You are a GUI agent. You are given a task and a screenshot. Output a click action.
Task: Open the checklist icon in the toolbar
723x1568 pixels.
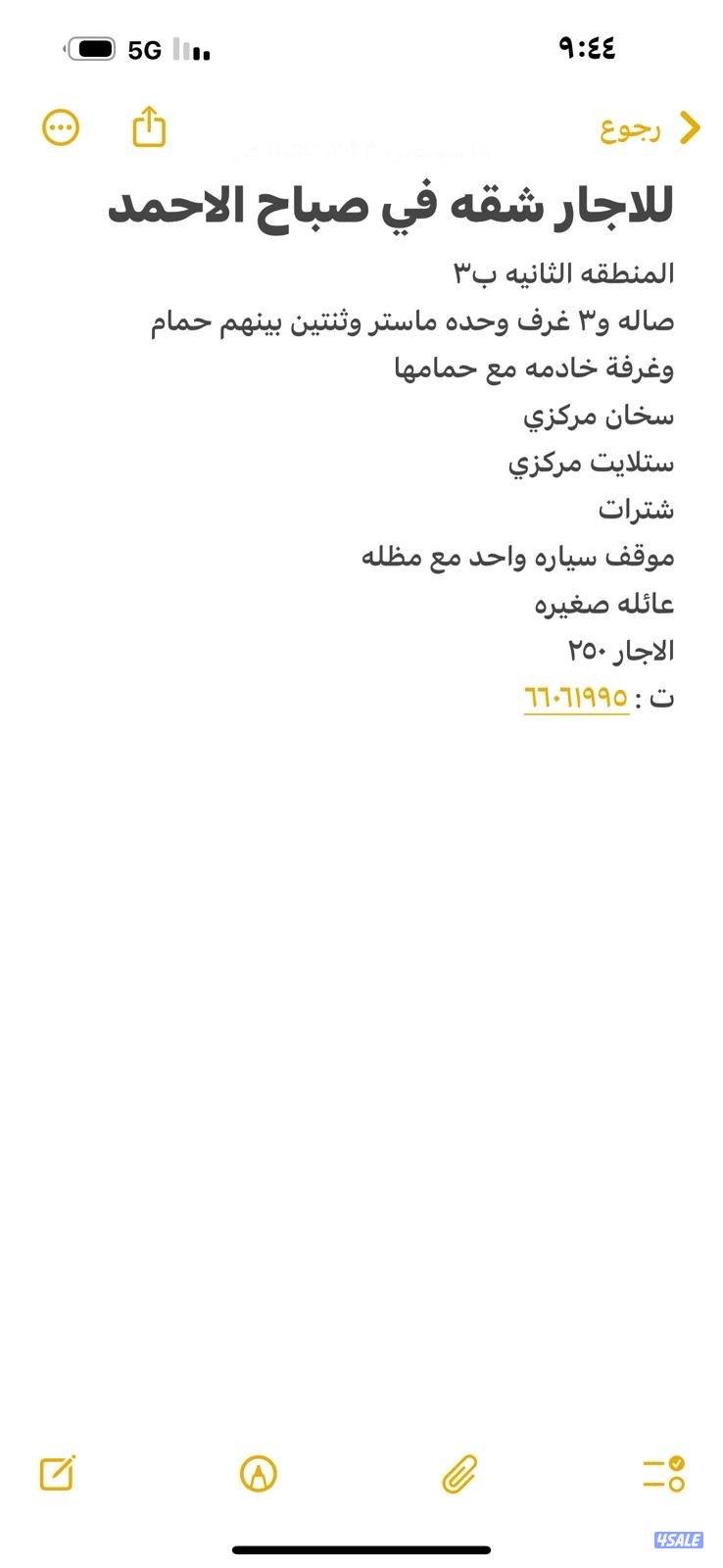pyautogui.click(x=664, y=1472)
